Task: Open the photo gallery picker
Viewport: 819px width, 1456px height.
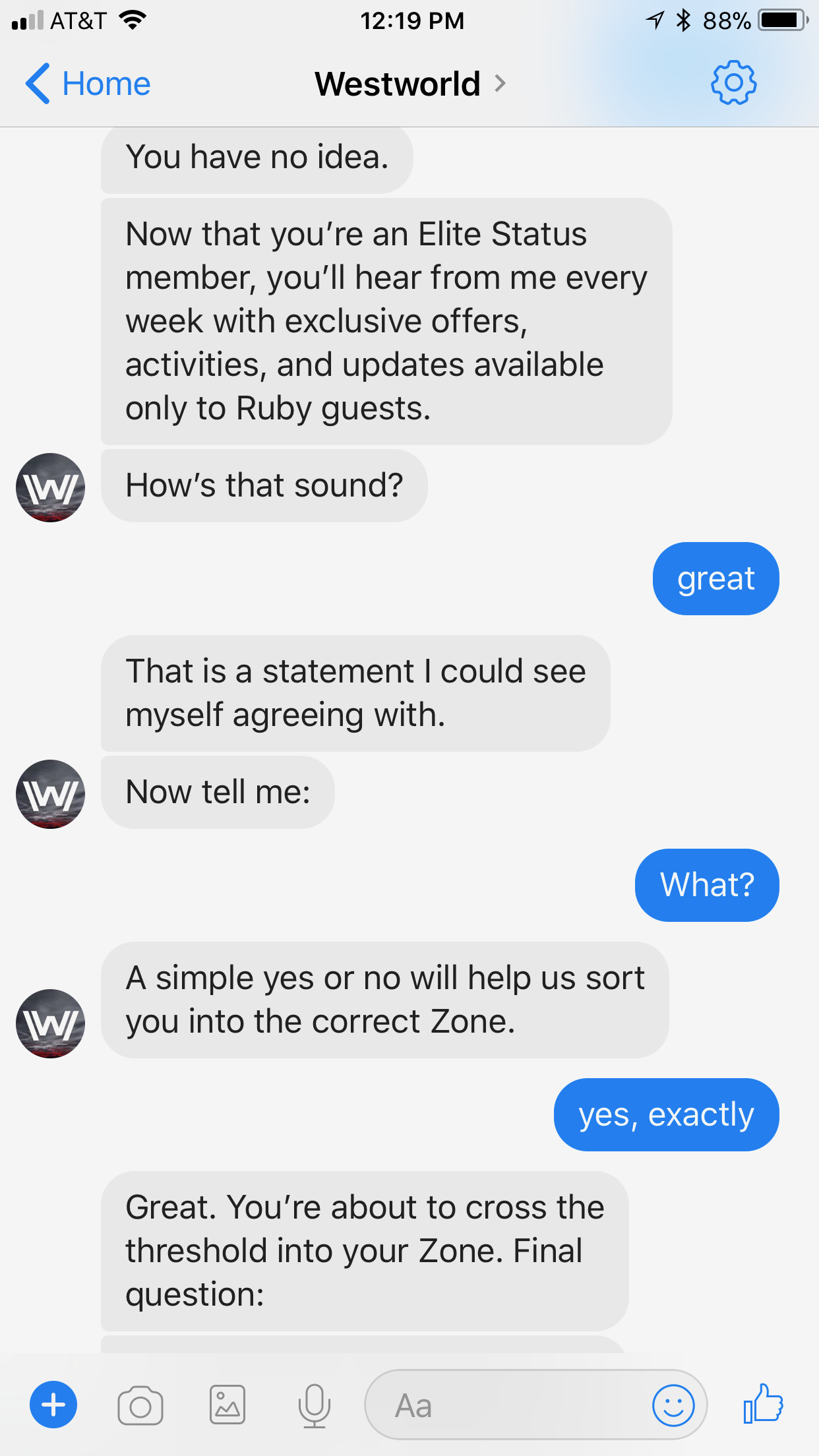Action: (x=228, y=1405)
